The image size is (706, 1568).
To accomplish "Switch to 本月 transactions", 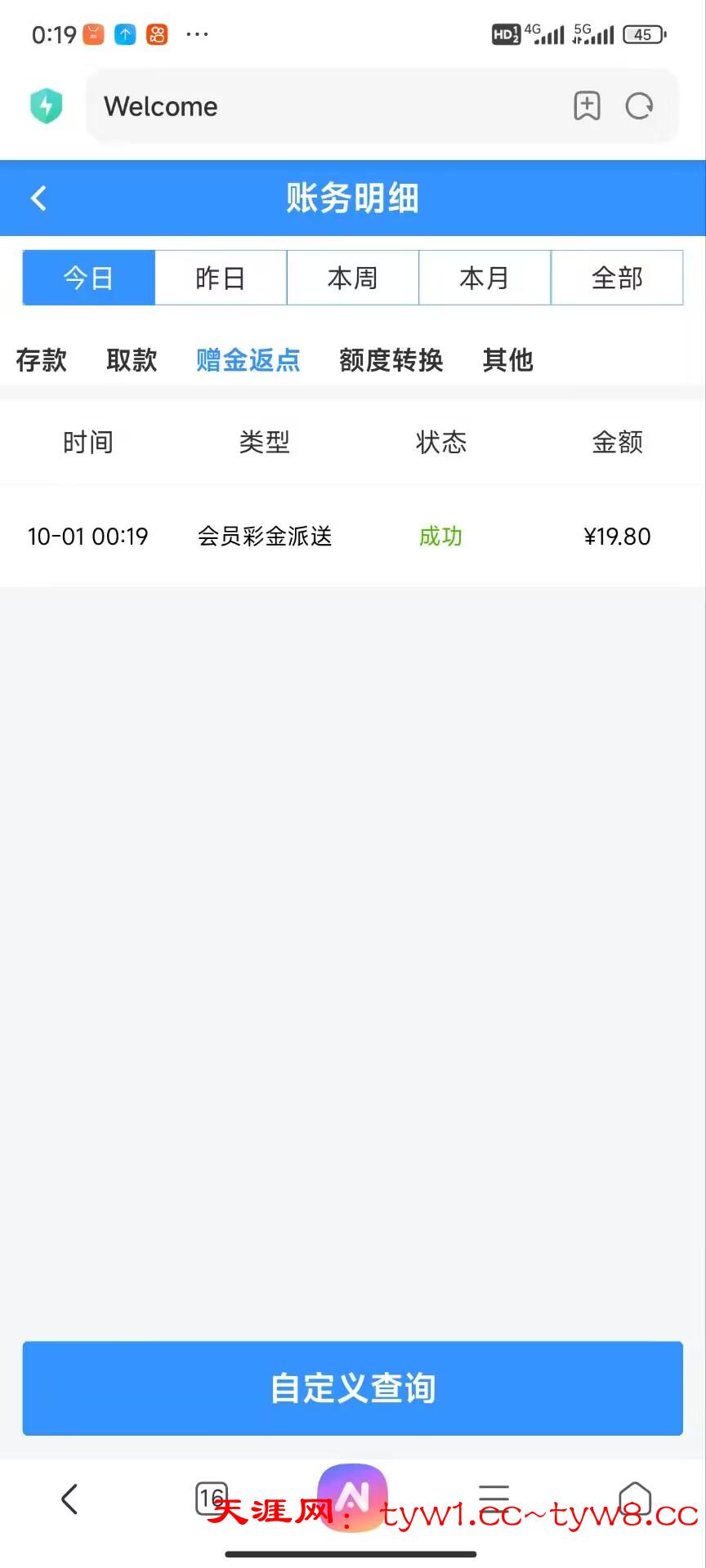I will pyautogui.click(x=485, y=278).
